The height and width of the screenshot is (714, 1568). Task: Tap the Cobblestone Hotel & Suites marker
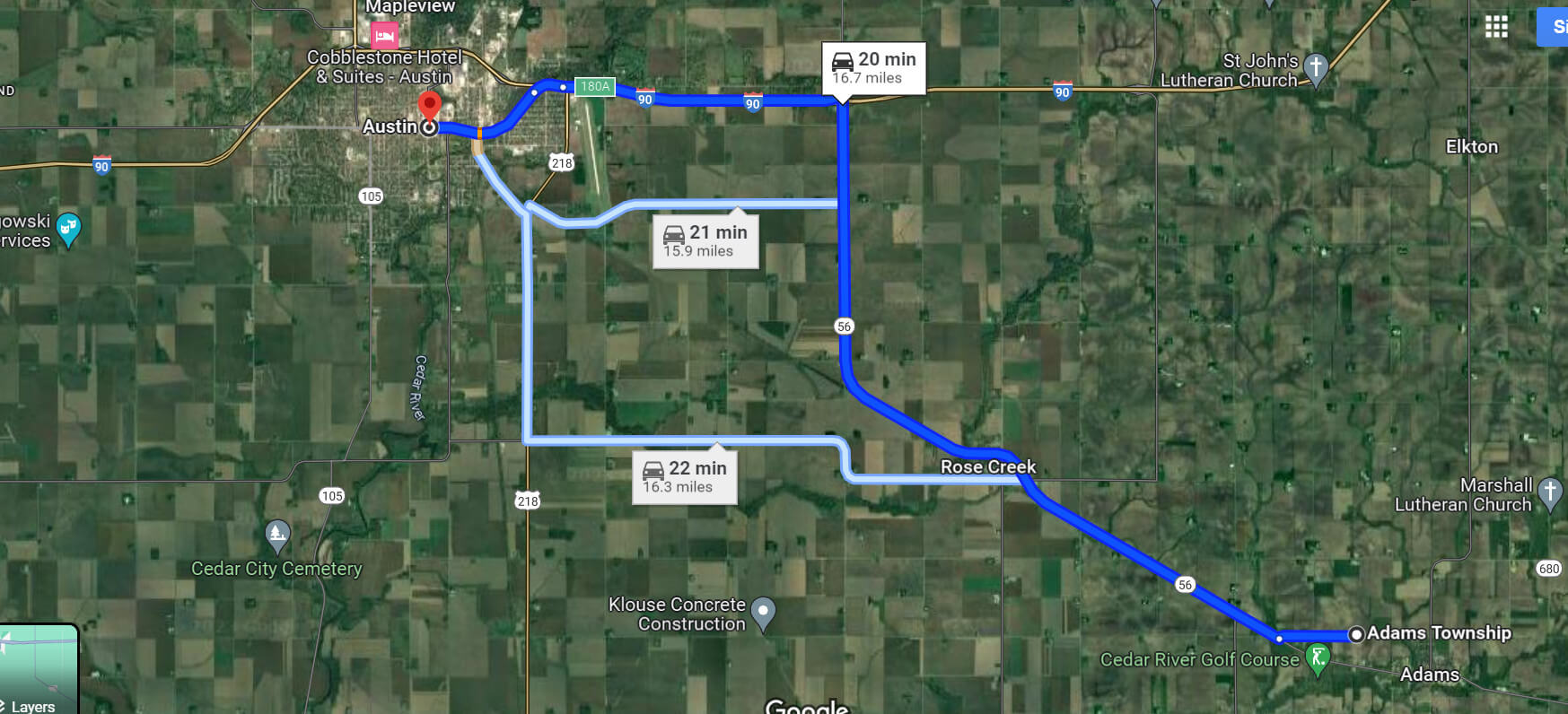[x=384, y=36]
